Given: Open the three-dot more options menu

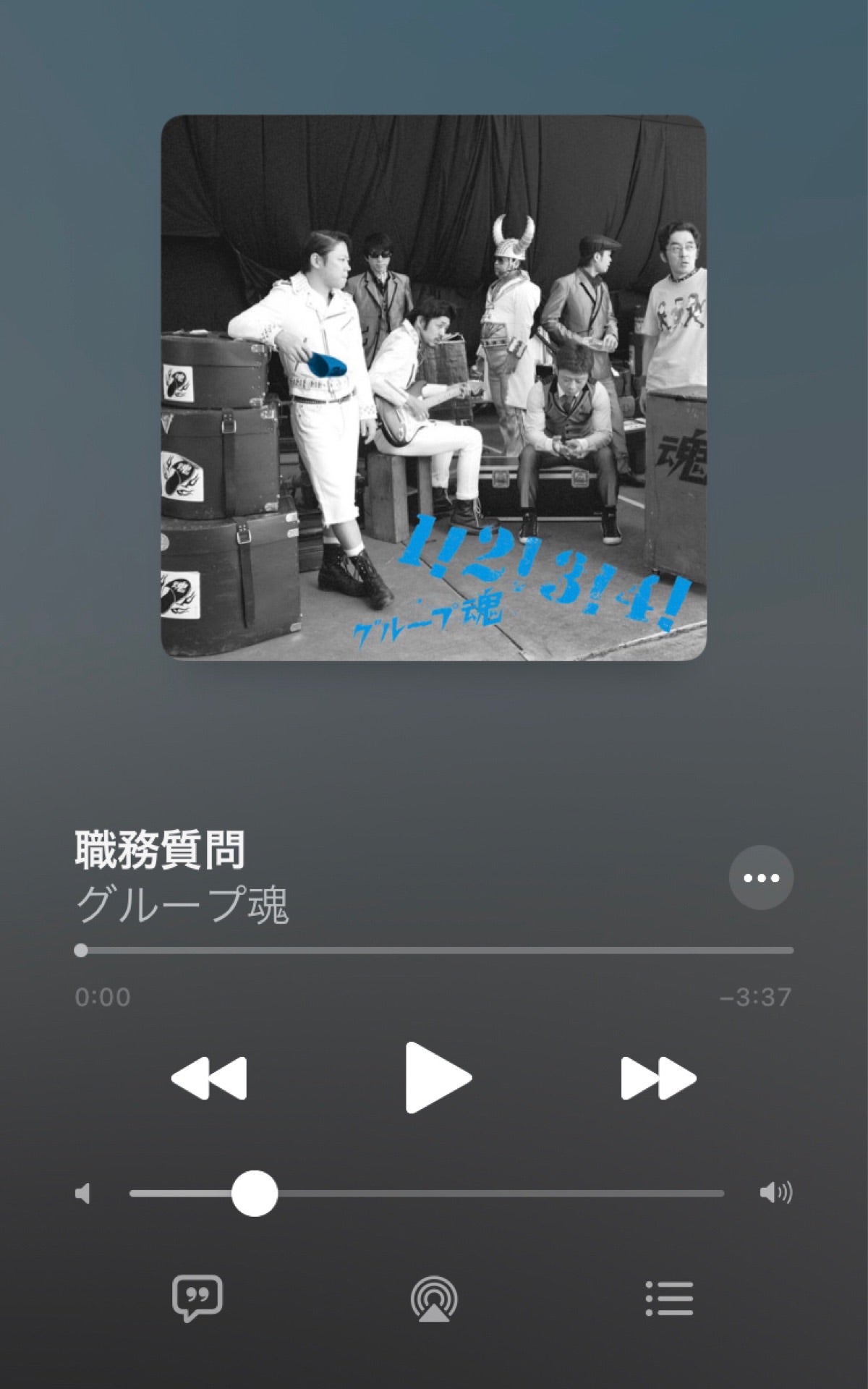Looking at the screenshot, I should coord(761,878).
